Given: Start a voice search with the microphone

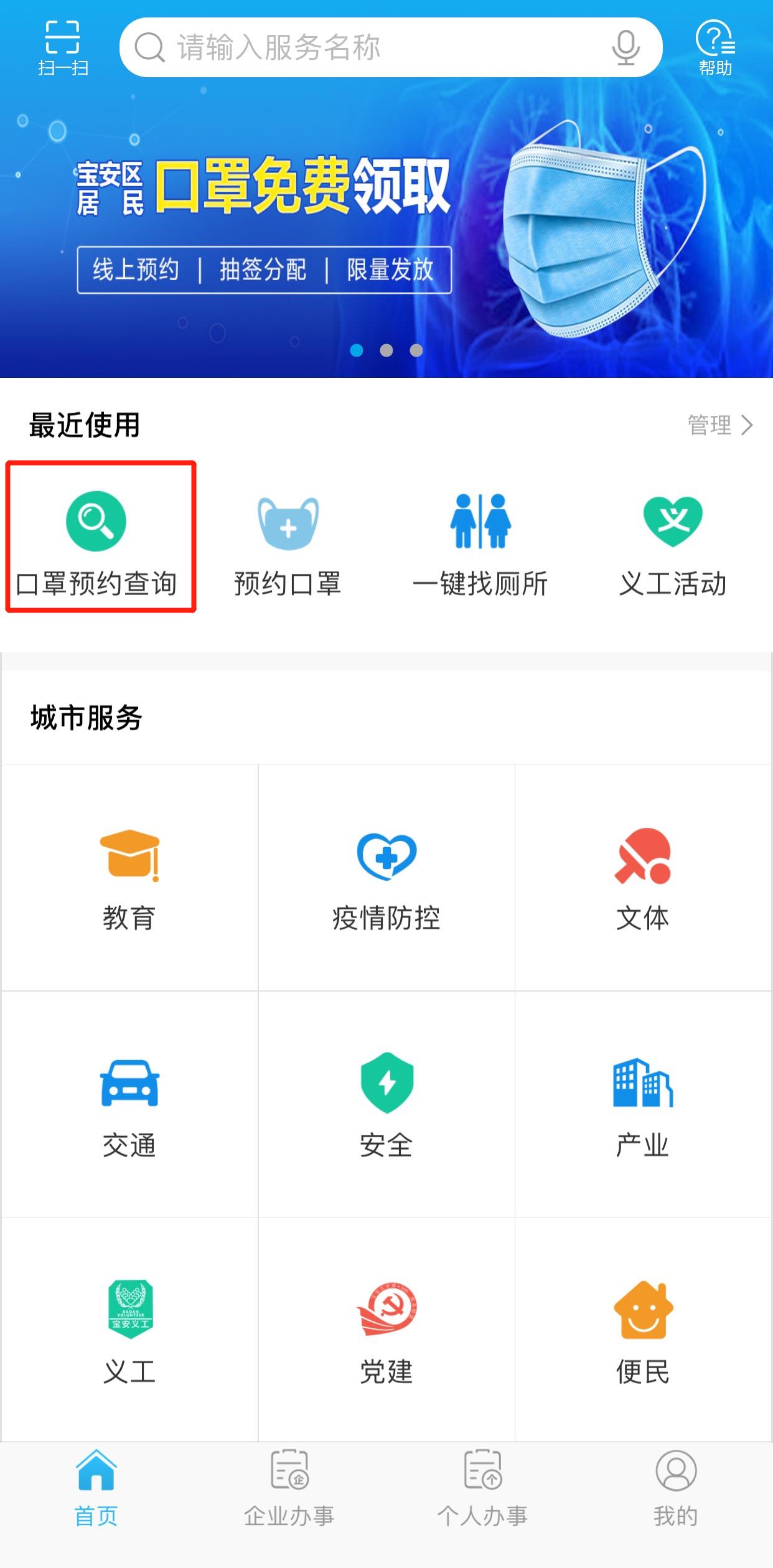Looking at the screenshot, I should pyautogui.click(x=626, y=47).
